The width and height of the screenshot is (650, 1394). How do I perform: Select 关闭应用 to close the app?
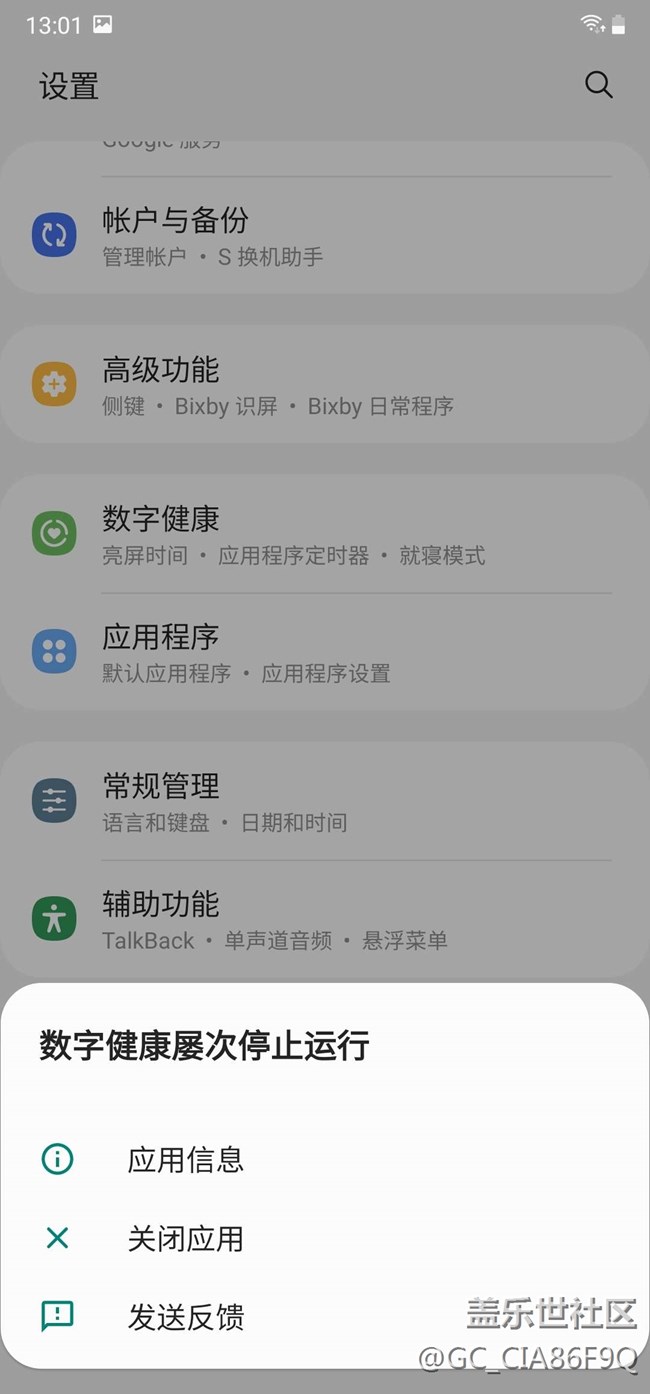[x=325, y=1239]
